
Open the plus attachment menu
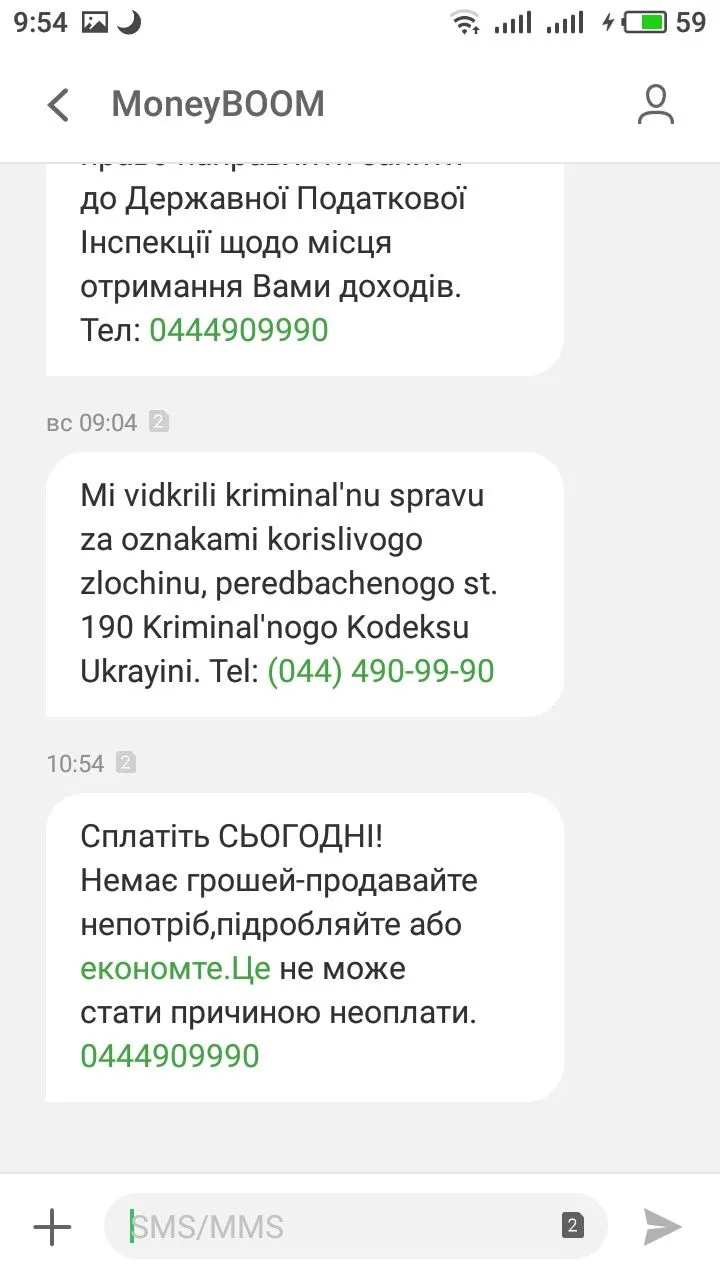[x=52, y=1227]
